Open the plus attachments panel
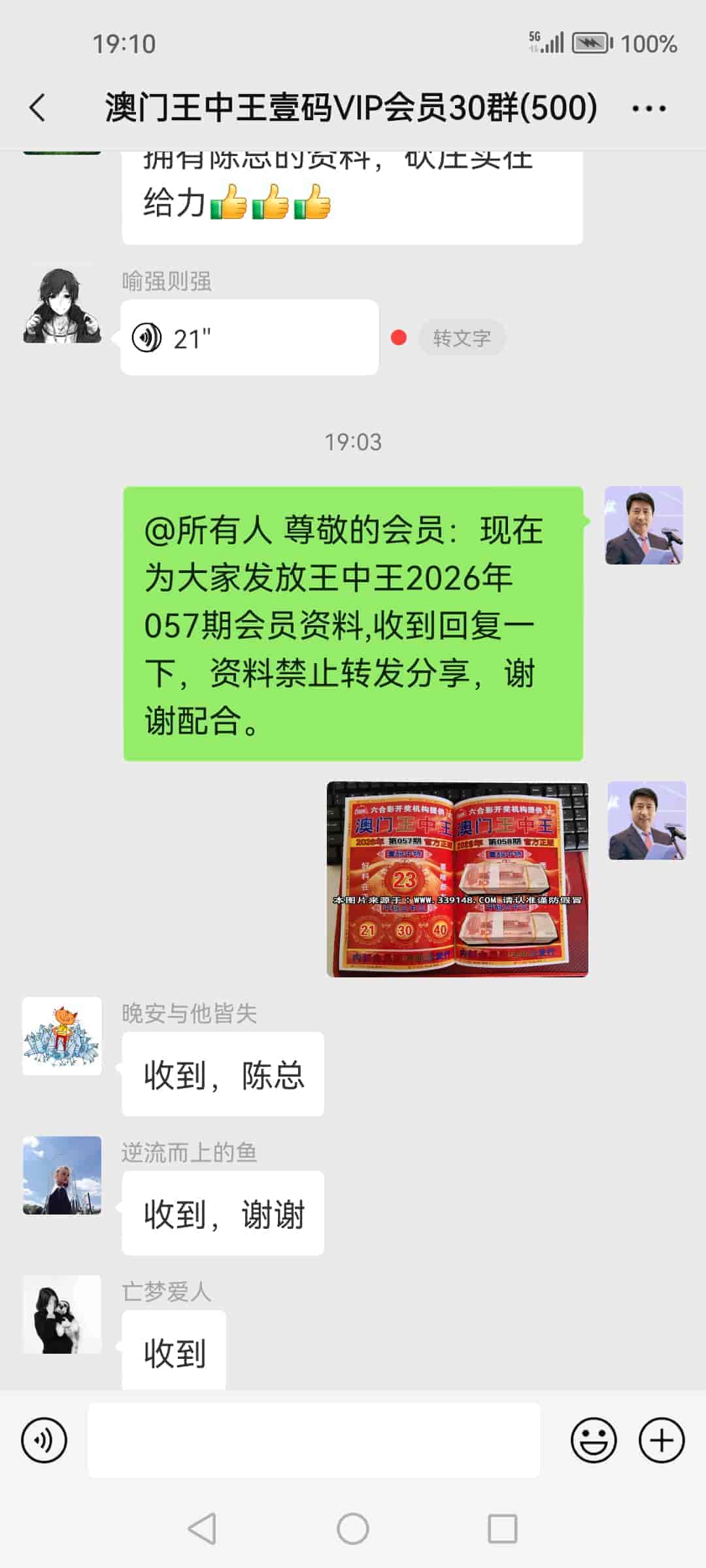This screenshot has height=1568, width=706. coord(662,1440)
